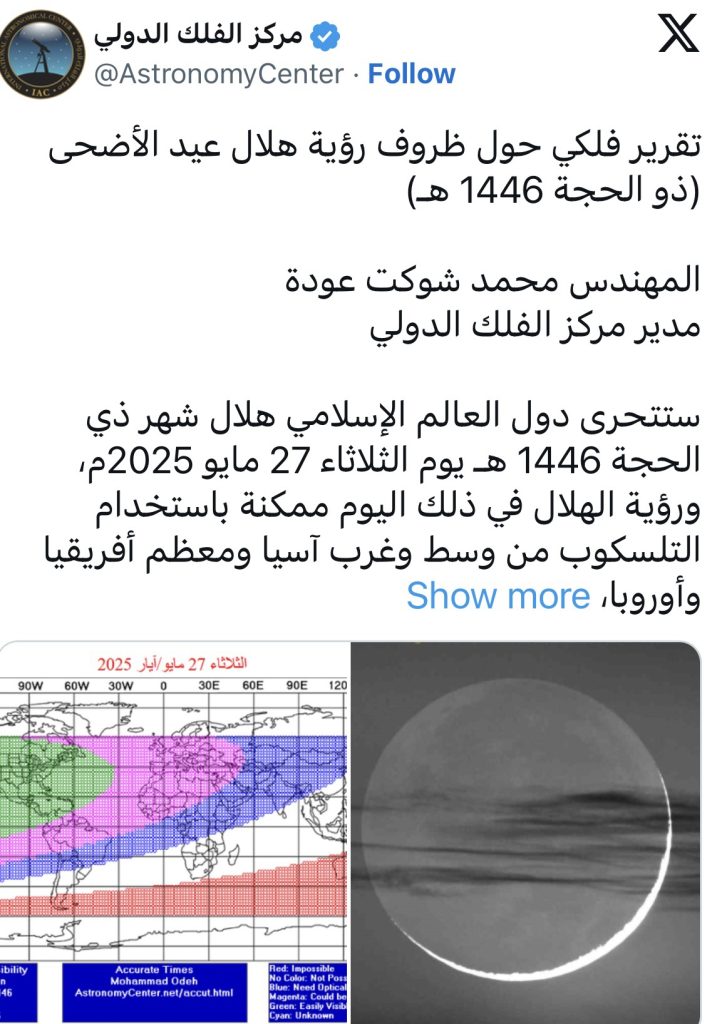Screen dimensions: 722x1024
Task: Open the @AstronomyCenter handle link
Action: [218, 74]
